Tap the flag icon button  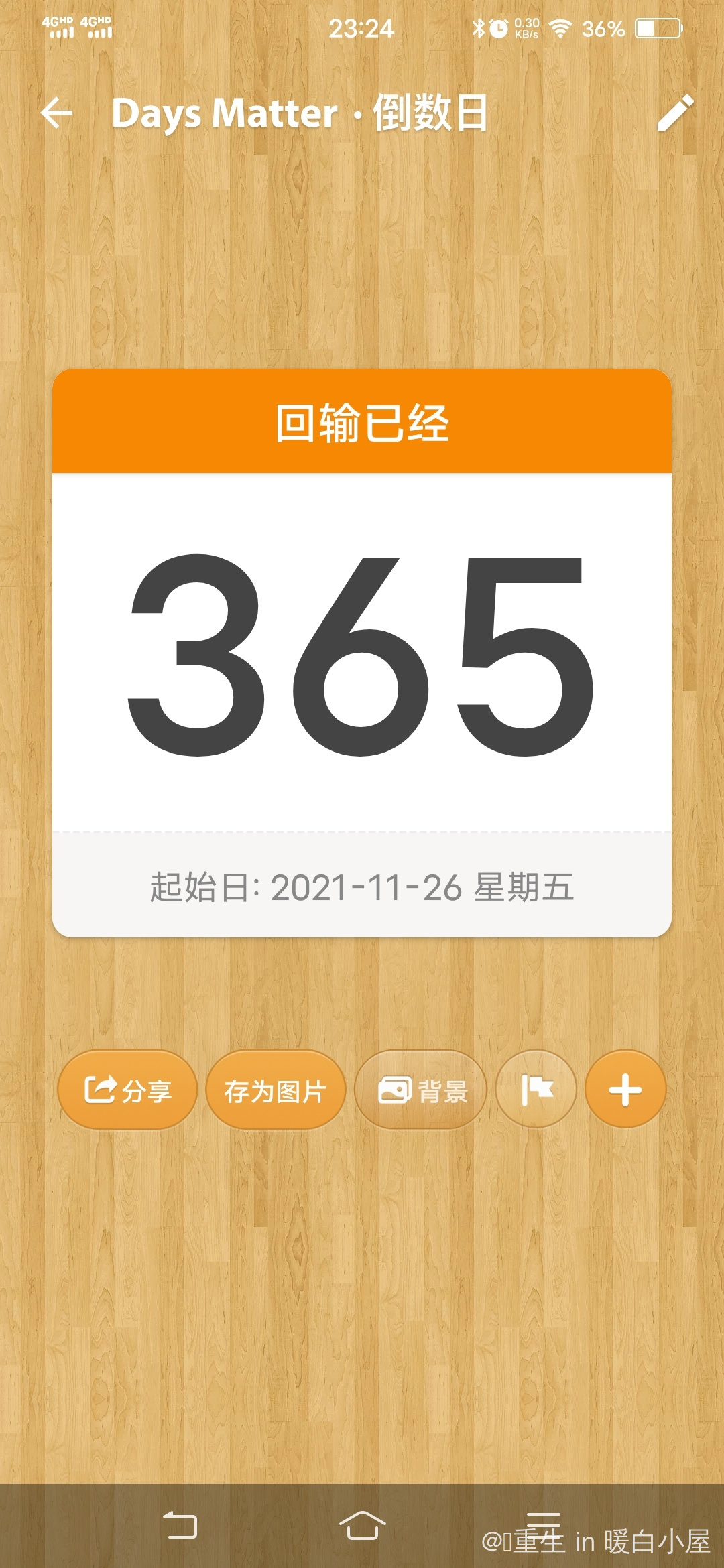[536, 1090]
